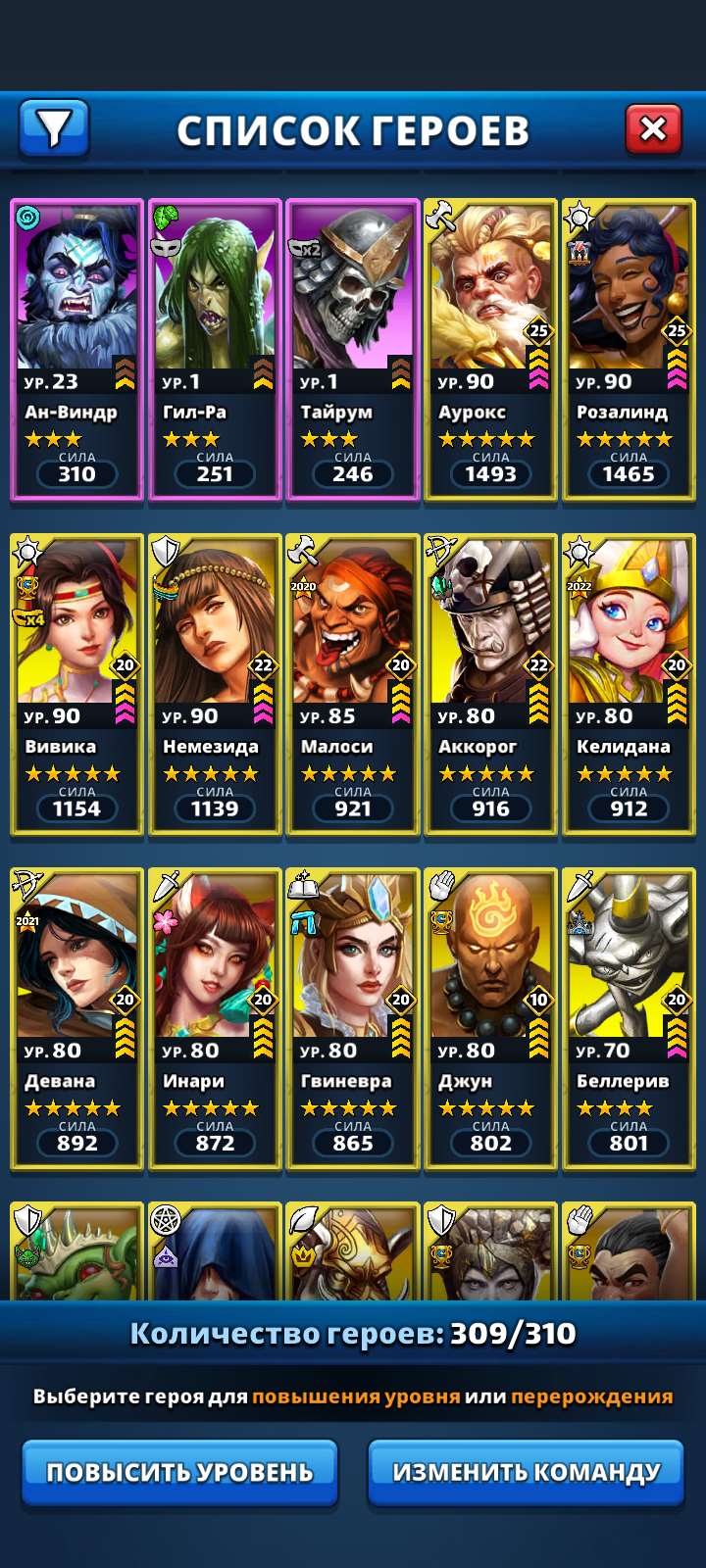This screenshot has height=1568, width=706.
Task: Close the hero list window
Action: click(653, 128)
